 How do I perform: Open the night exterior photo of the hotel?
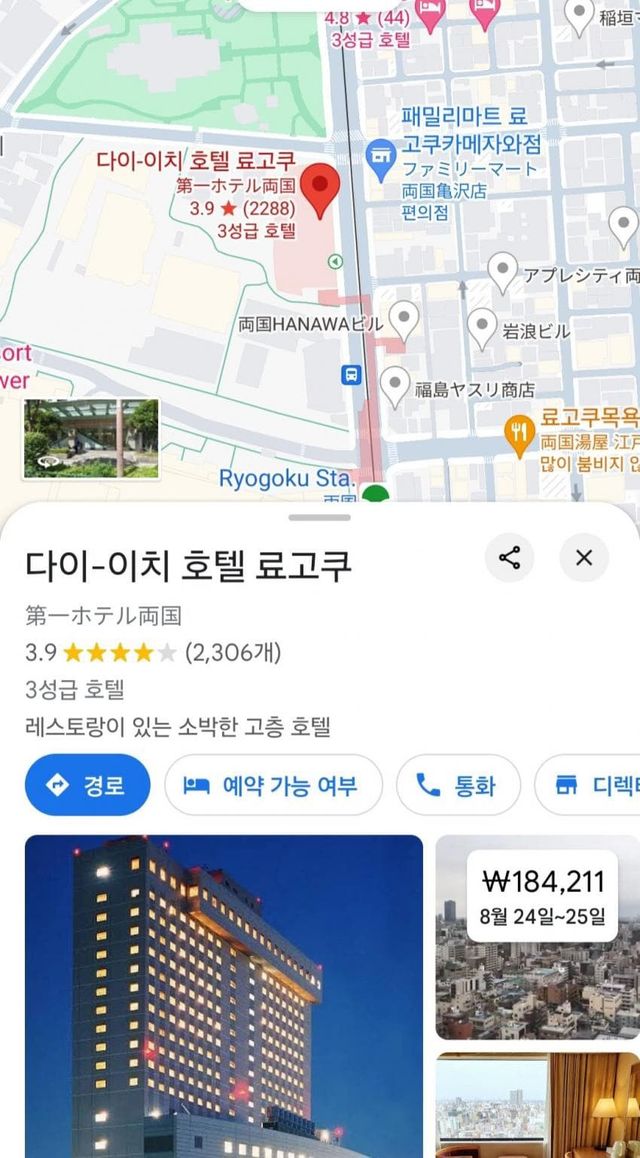coord(224,996)
